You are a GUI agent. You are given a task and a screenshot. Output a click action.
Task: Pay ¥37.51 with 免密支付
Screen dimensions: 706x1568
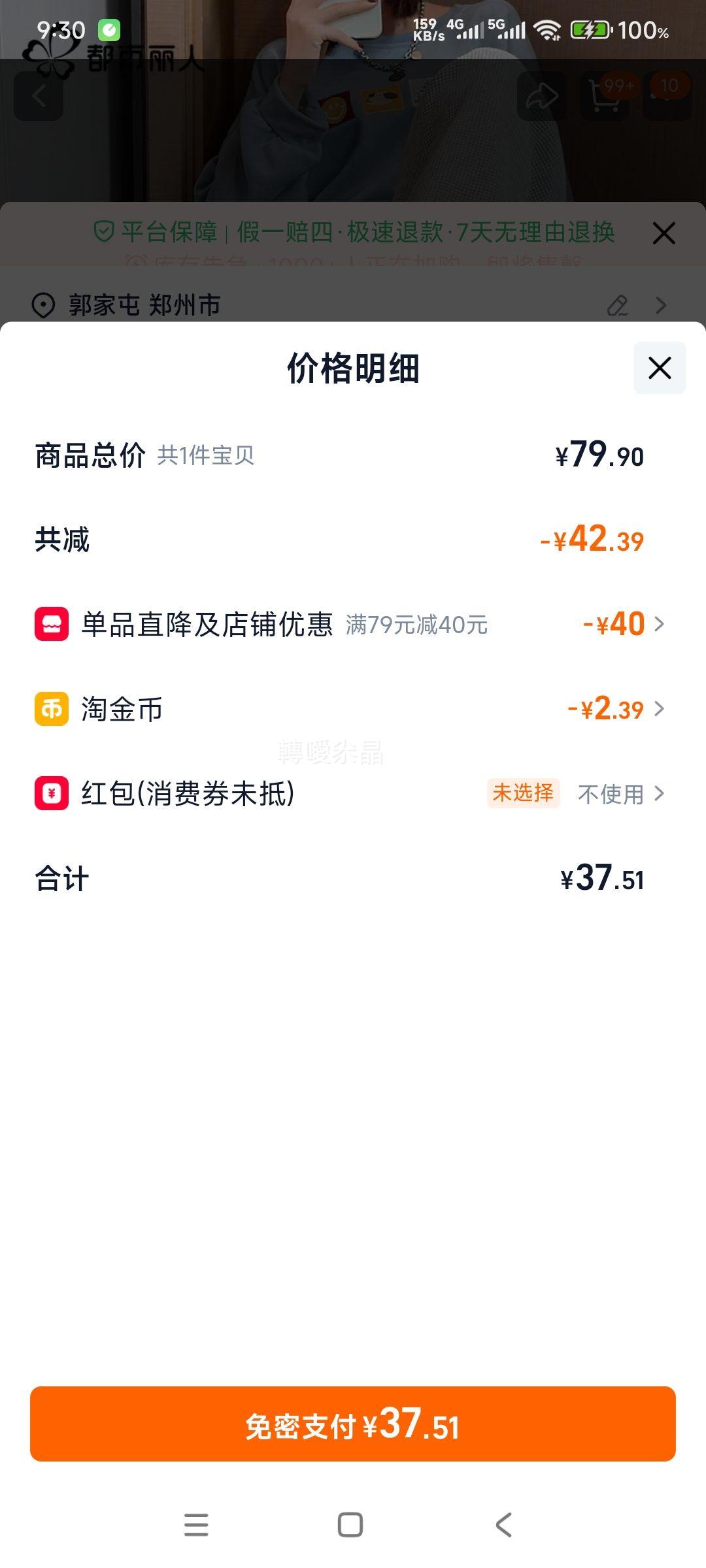coord(353,1424)
